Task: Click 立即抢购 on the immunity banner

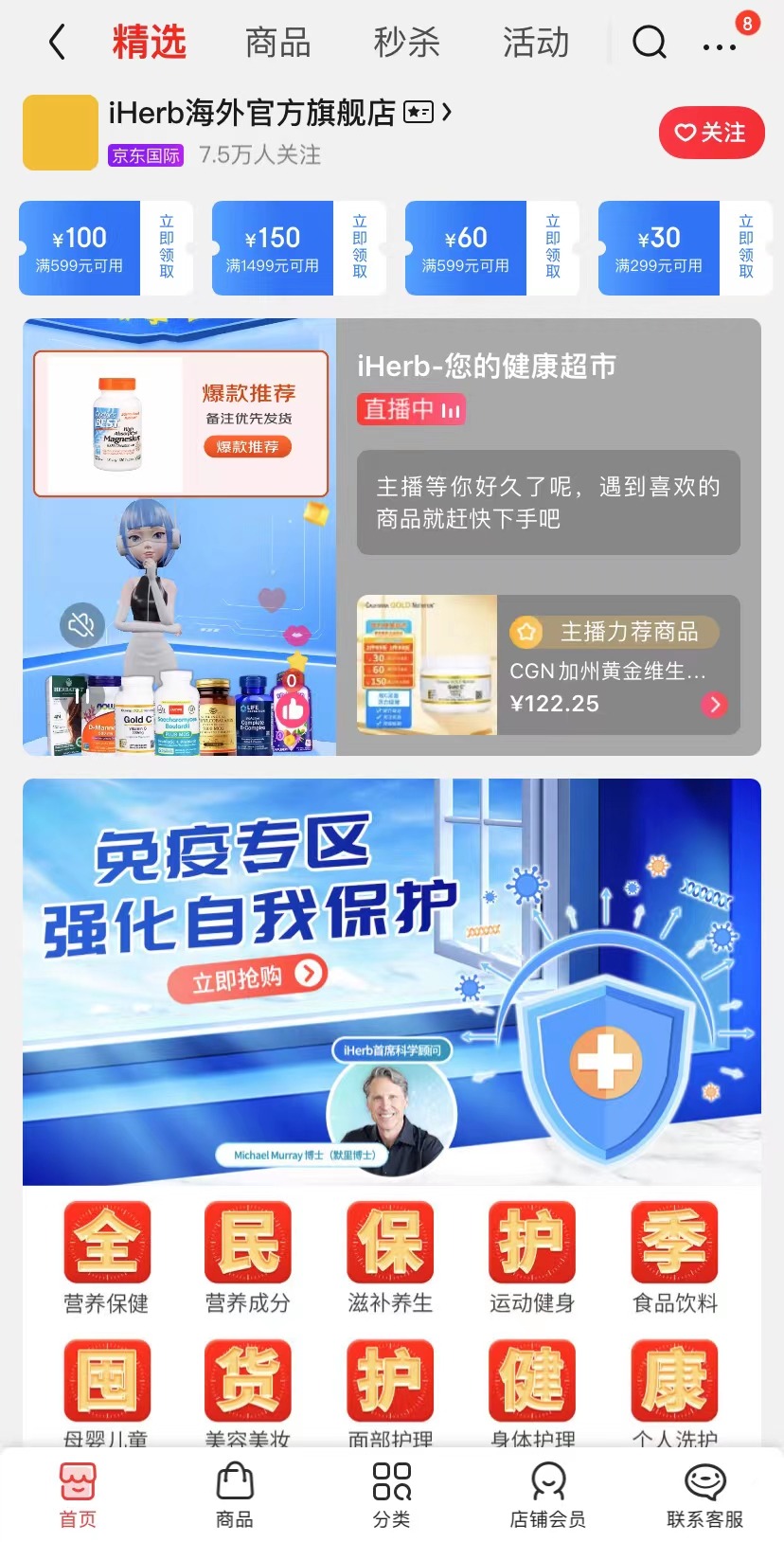Action: click(x=246, y=973)
